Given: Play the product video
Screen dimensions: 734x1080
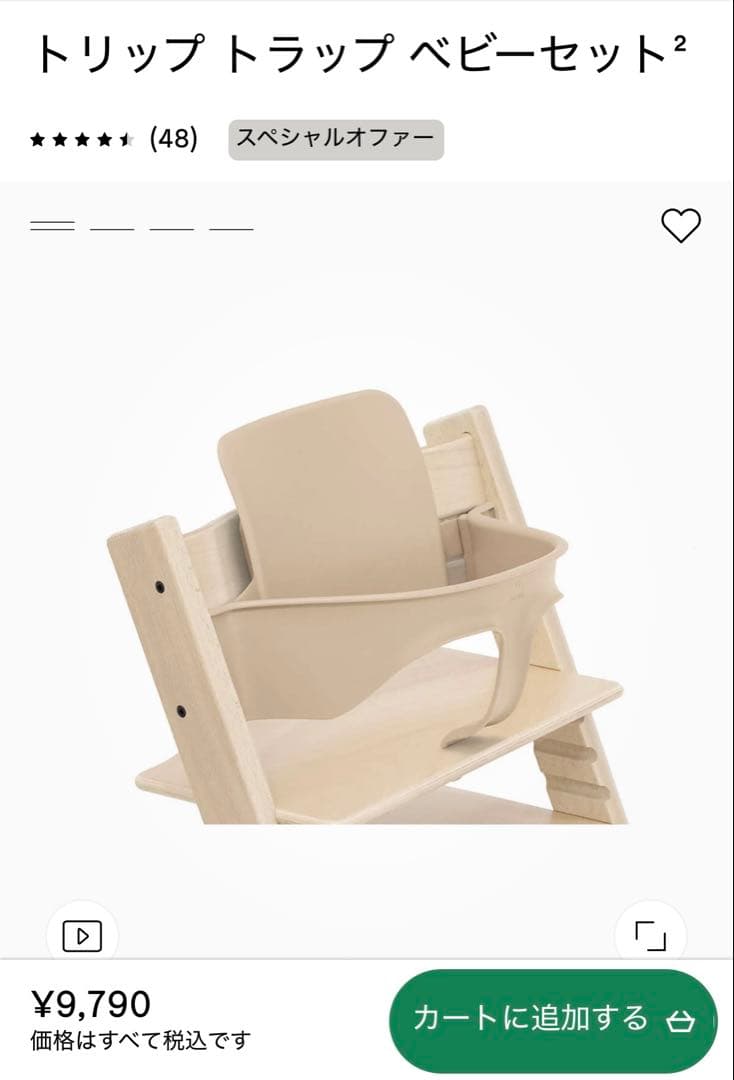Looking at the screenshot, I should coord(82,936).
